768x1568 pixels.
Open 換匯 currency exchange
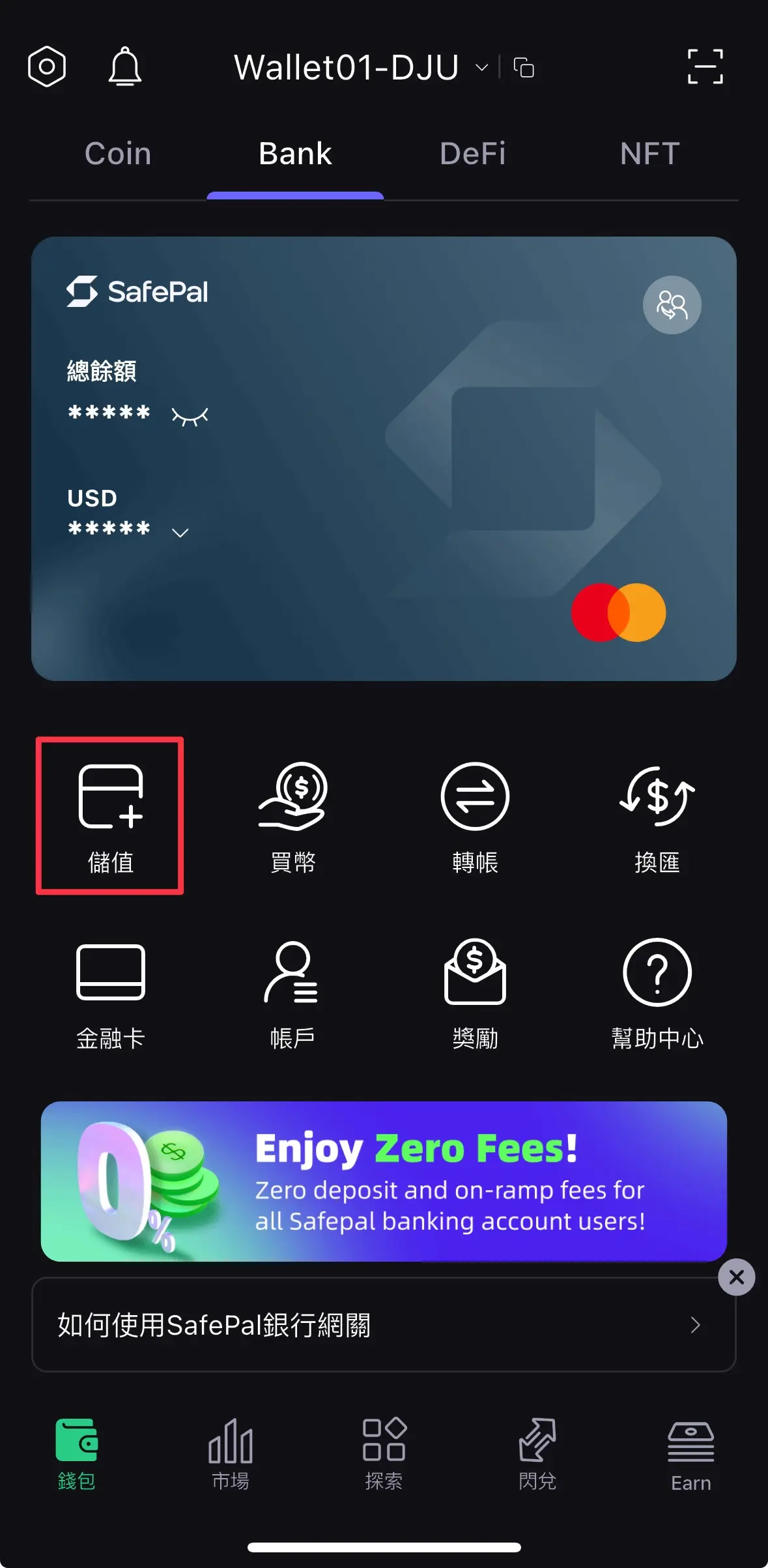pos(657,816)
